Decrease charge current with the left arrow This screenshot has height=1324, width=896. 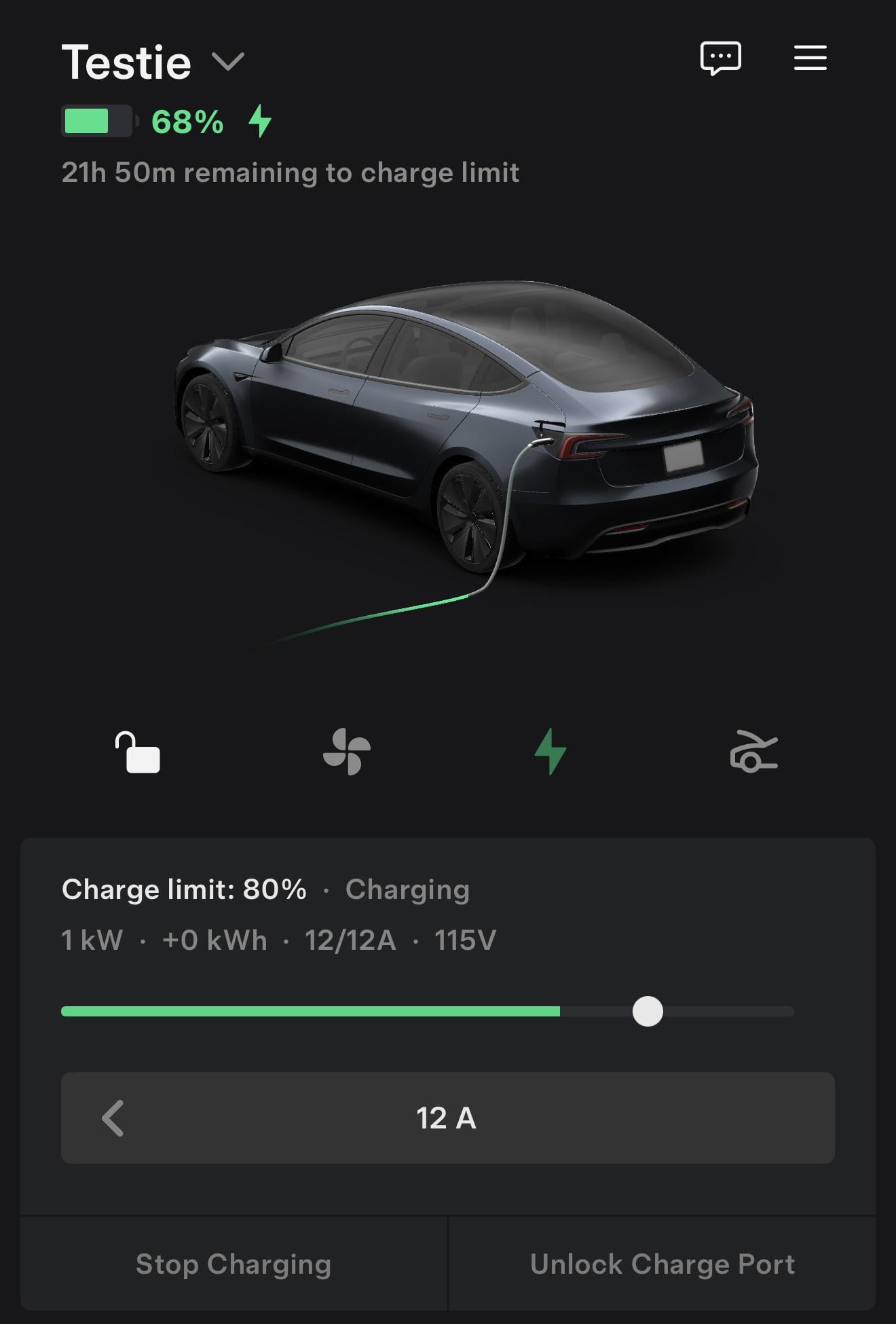coord(113,1118)
